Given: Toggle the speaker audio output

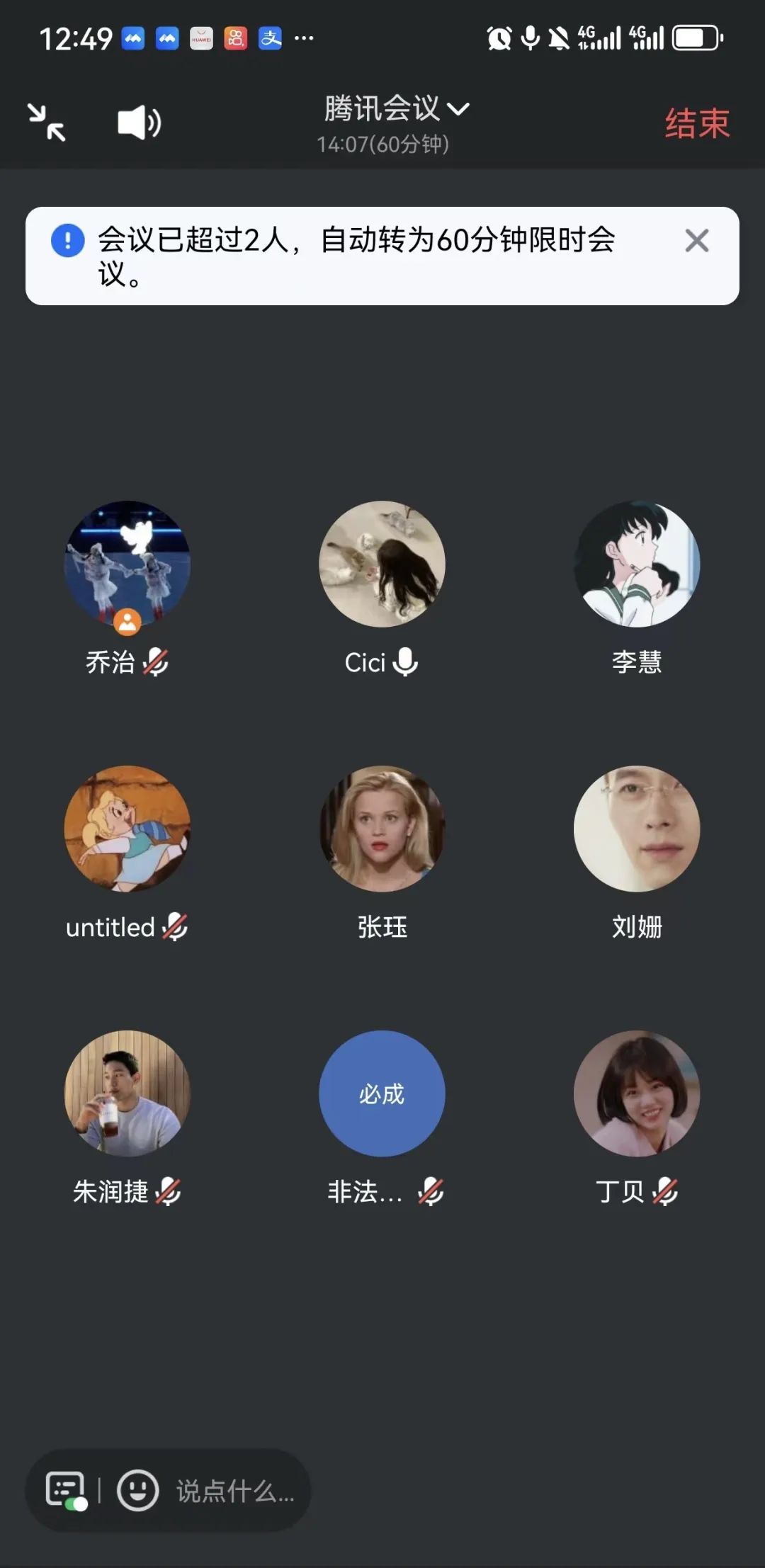Looking at the screenshot, I should 139,123.
